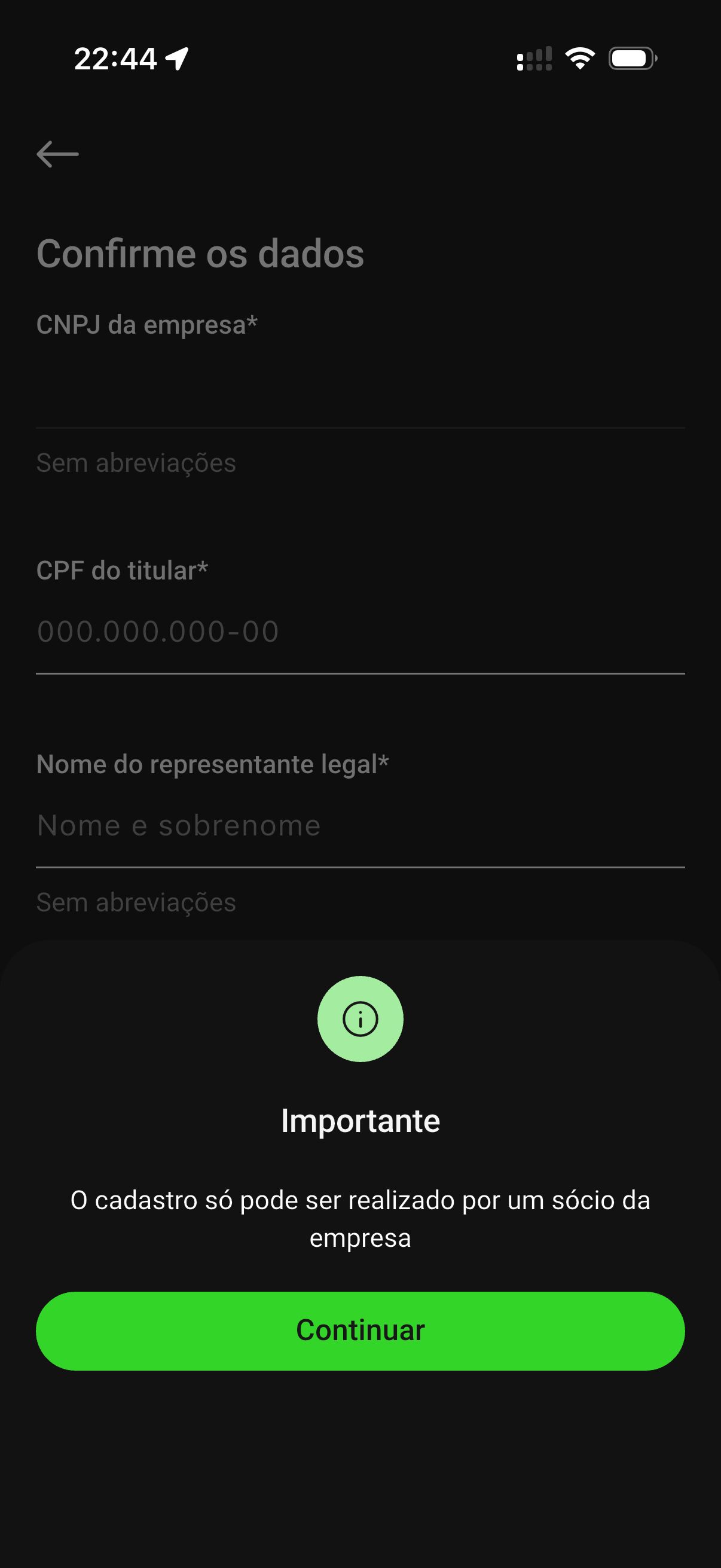Tap the Sem abreviações hint under CNPJ

click(136, 463)
